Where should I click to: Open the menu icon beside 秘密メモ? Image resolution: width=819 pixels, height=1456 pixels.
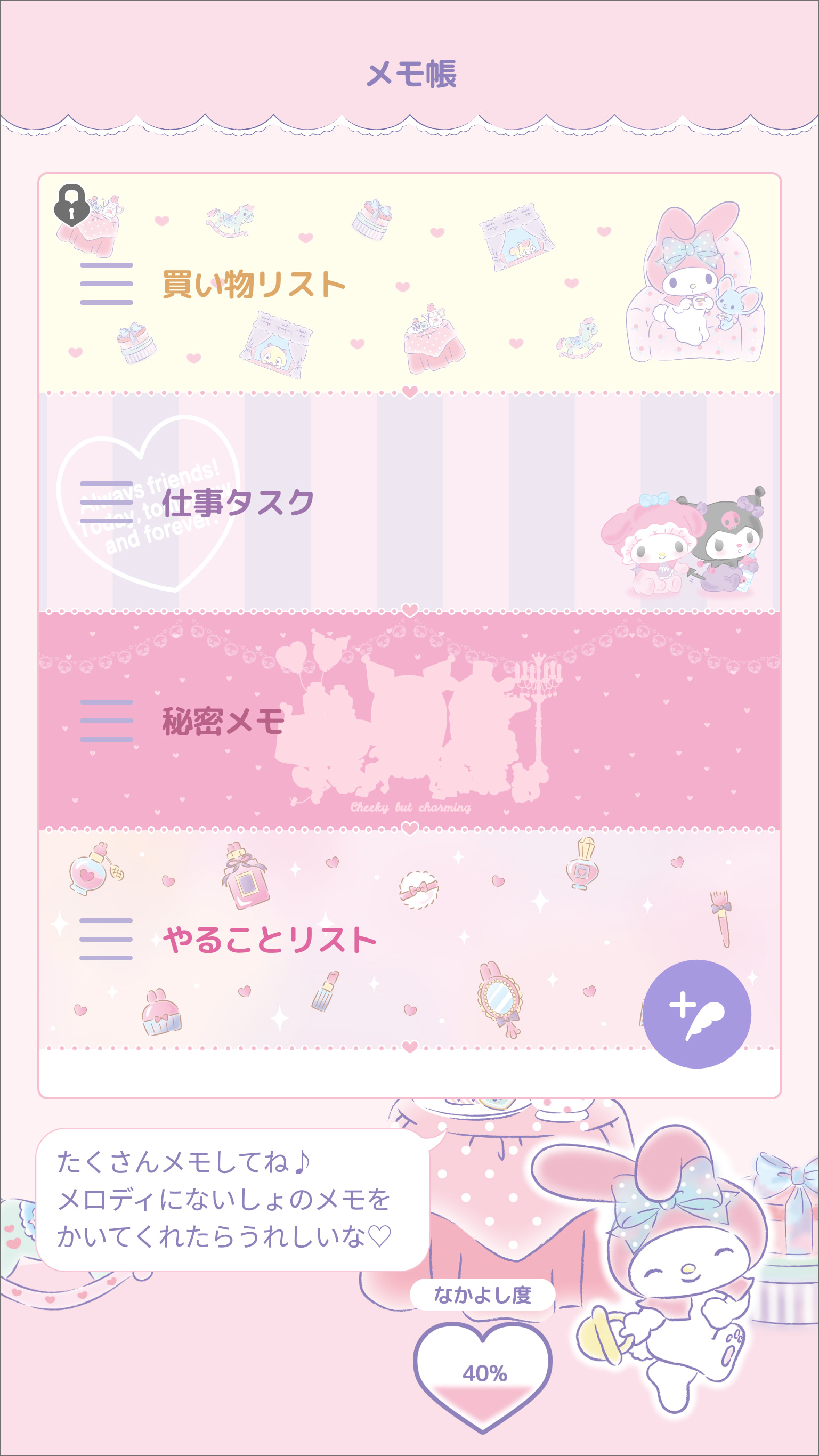105,719
